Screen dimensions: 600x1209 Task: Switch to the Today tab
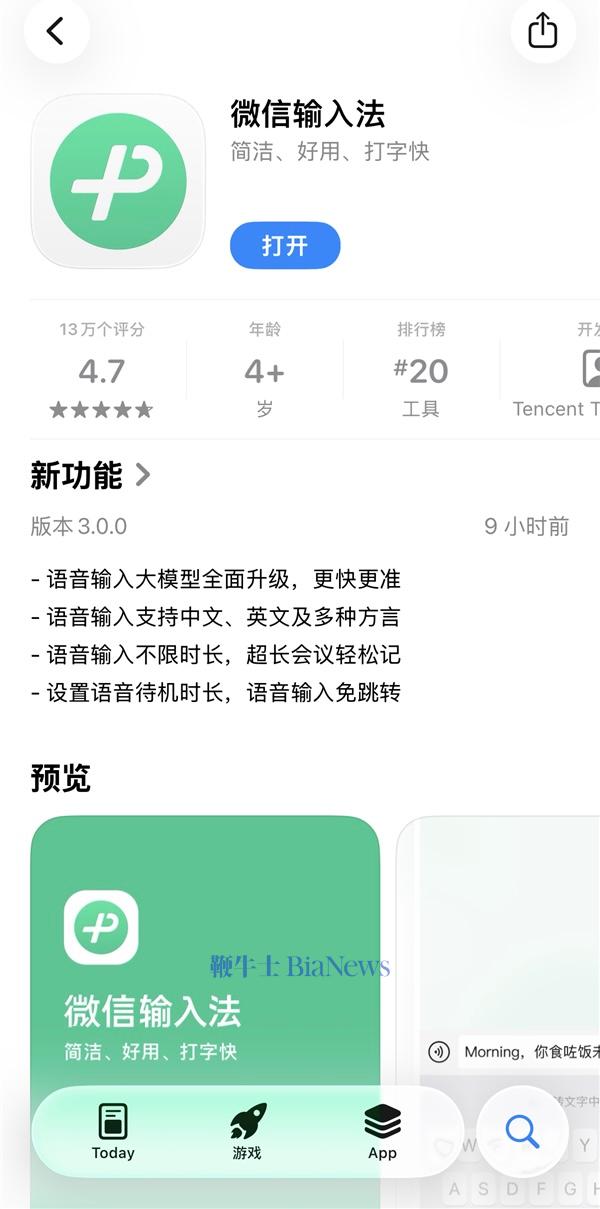[x=113, y=1132]
